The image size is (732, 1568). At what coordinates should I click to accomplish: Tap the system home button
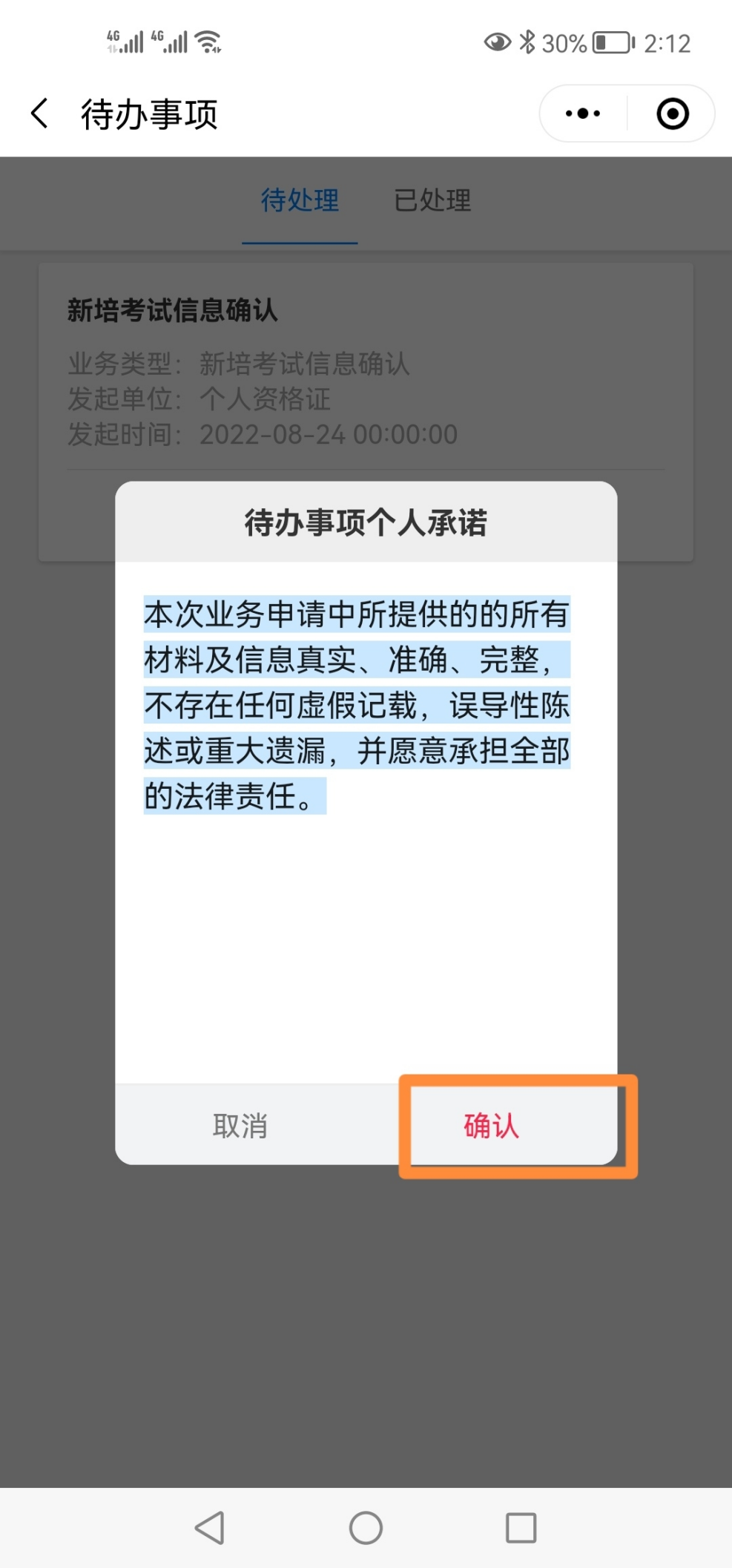point(366,1528)
